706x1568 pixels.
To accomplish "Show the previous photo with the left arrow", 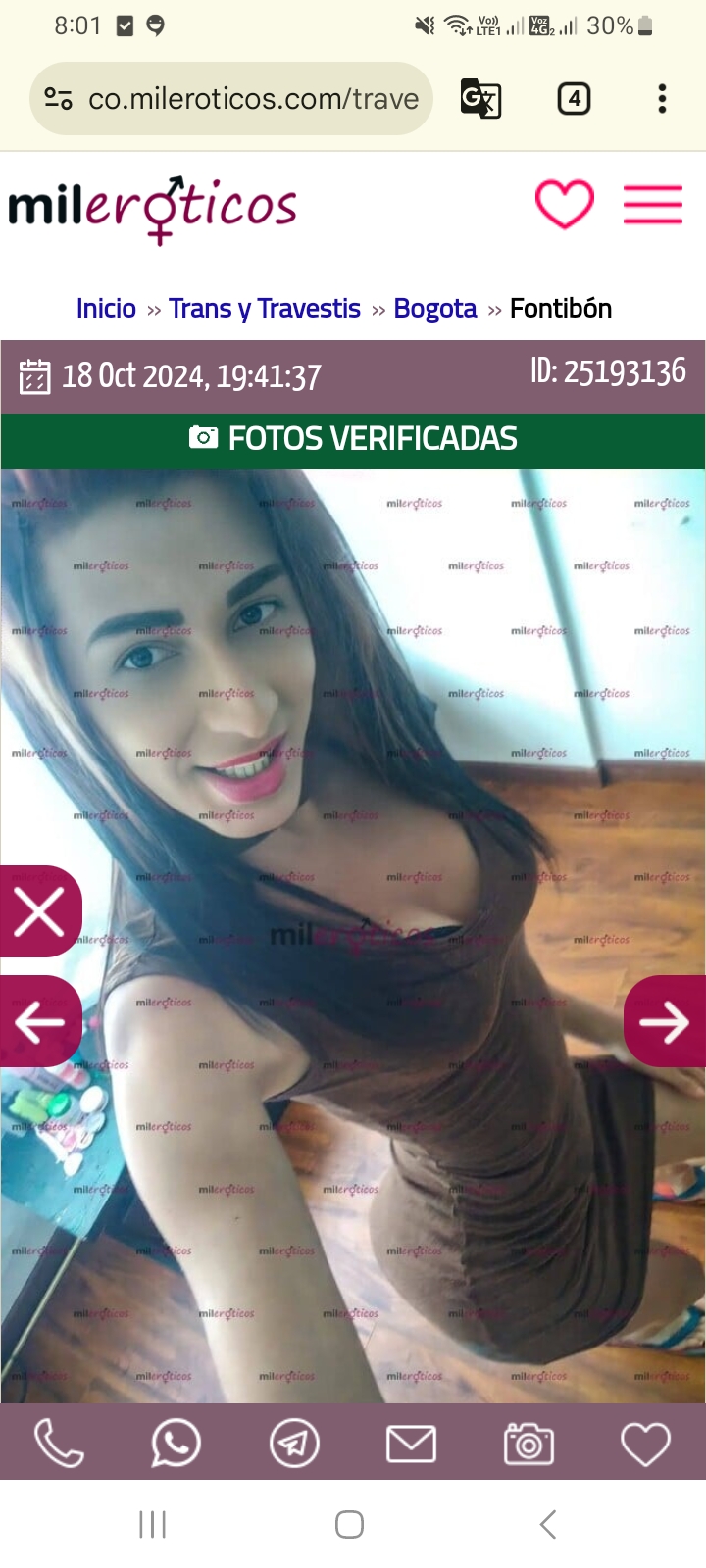I will [x=39, y=1022].
